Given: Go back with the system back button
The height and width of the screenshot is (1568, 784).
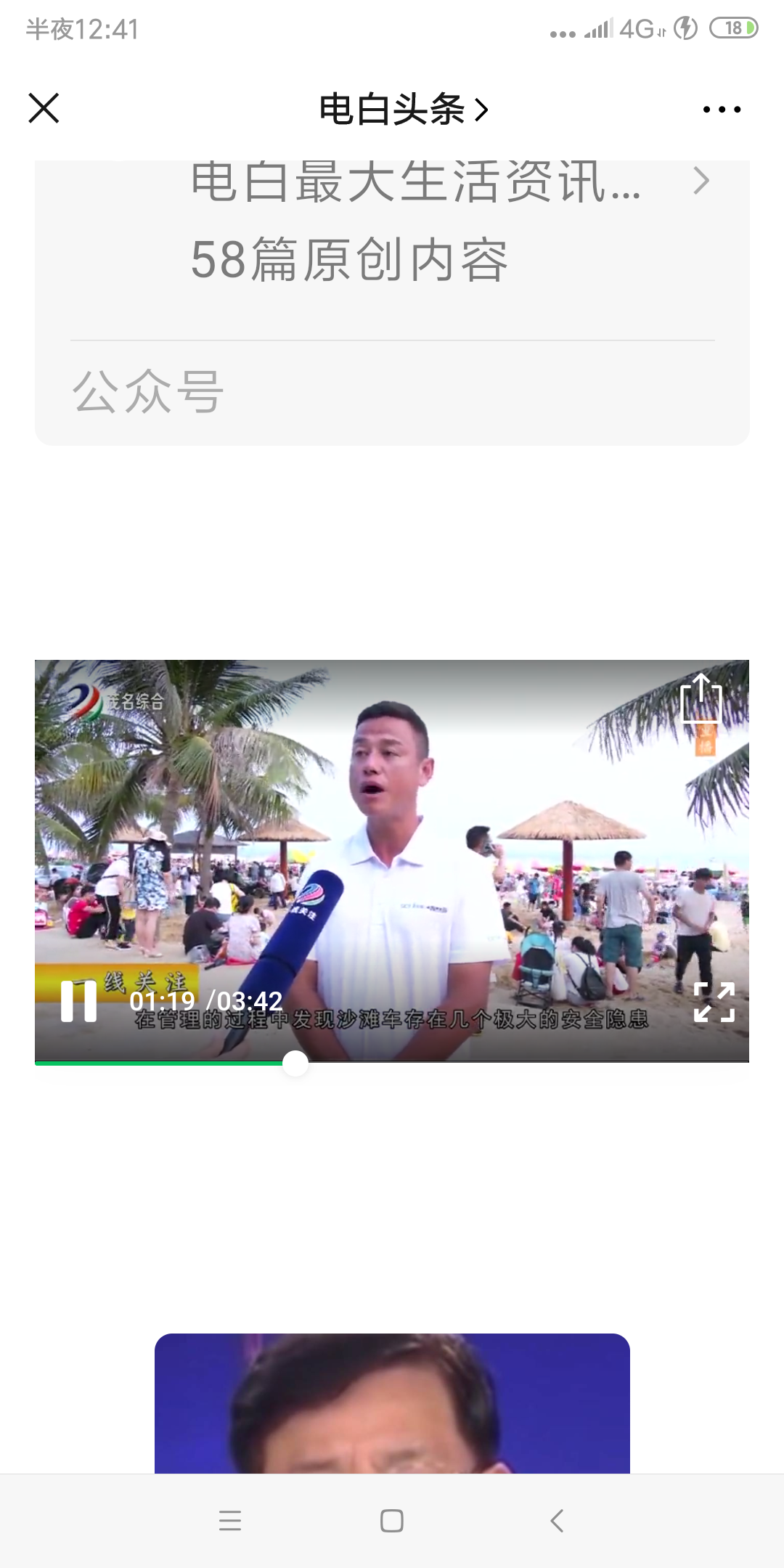Looking at the screenshot, I should point(557,1520).
